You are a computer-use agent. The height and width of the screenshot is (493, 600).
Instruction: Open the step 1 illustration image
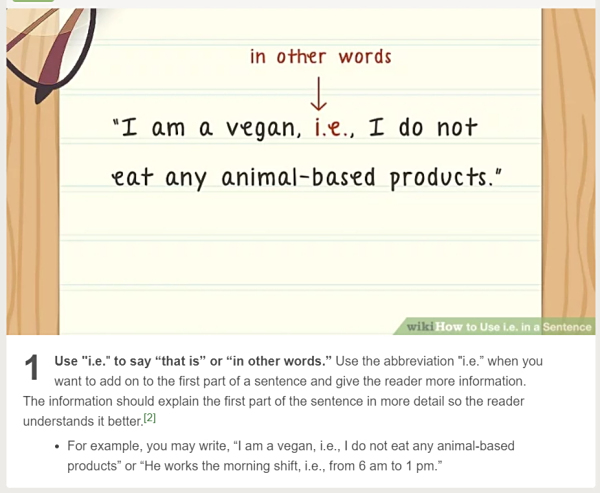click(300, 170)
